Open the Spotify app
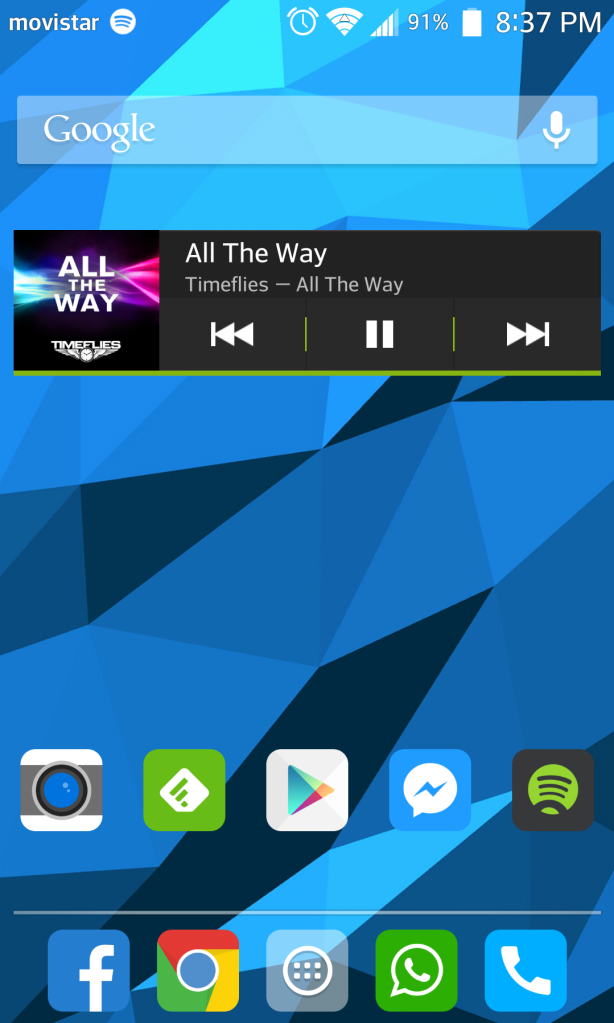The height and width of the screenshot is (1023, 614). click(553, 790)
